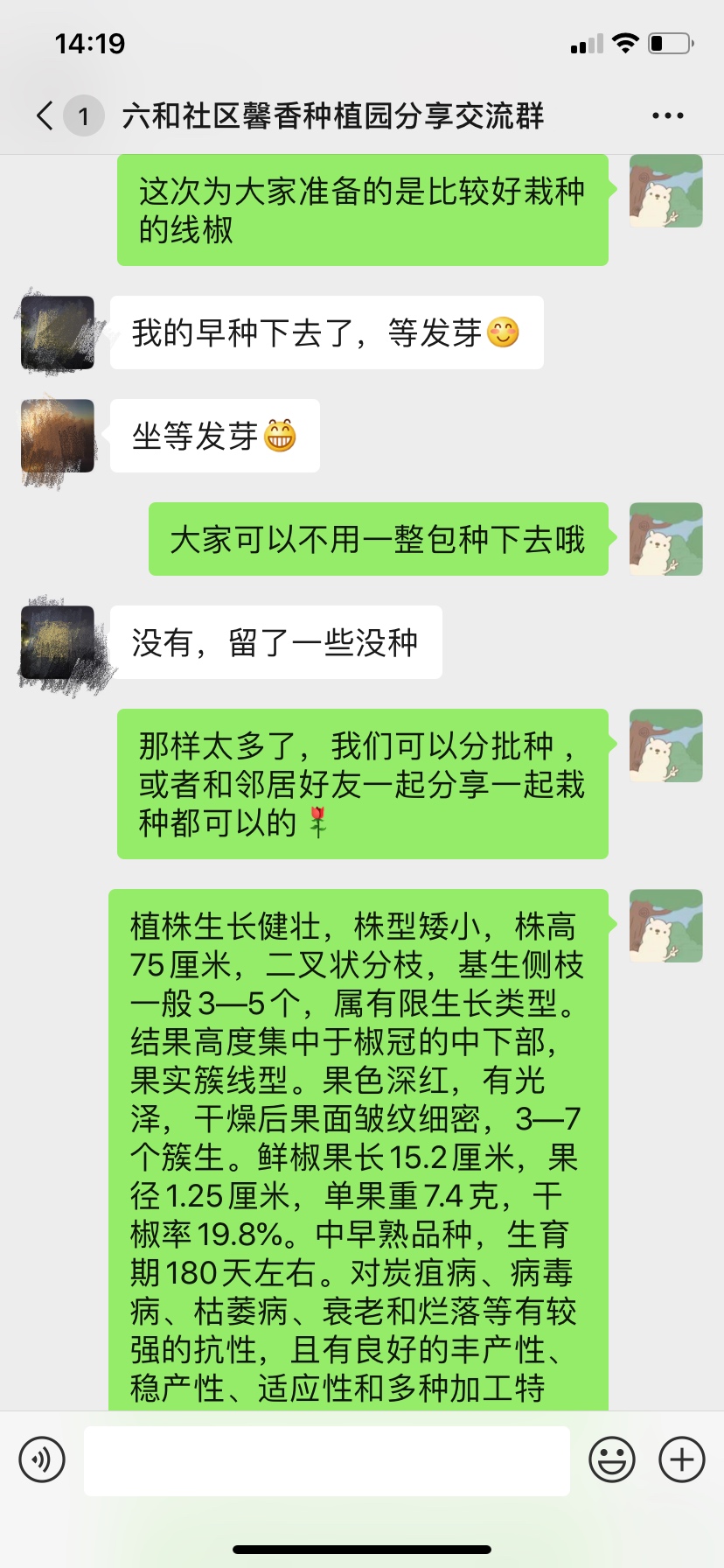This screenshot has height=1568, width=724.
Task: Open avatar of sender of 我的早种下去了
Action: click(x=58, y=333)
